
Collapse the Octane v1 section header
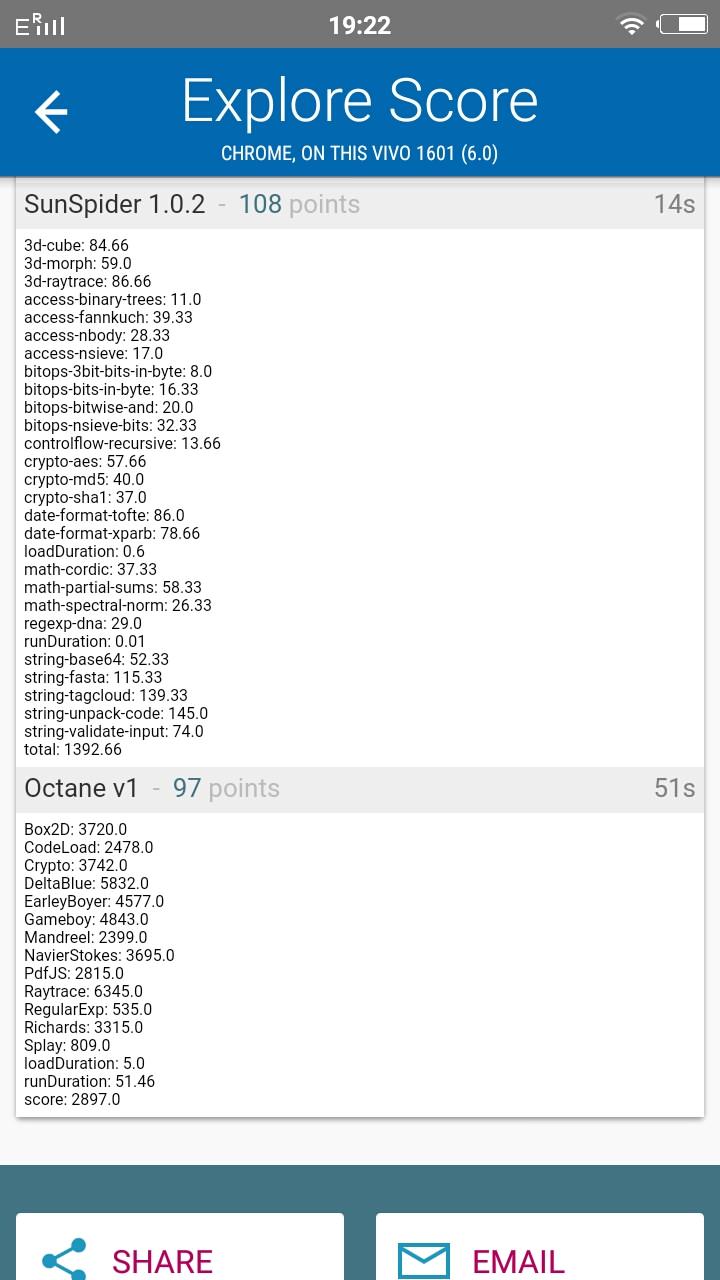[360, 788]
